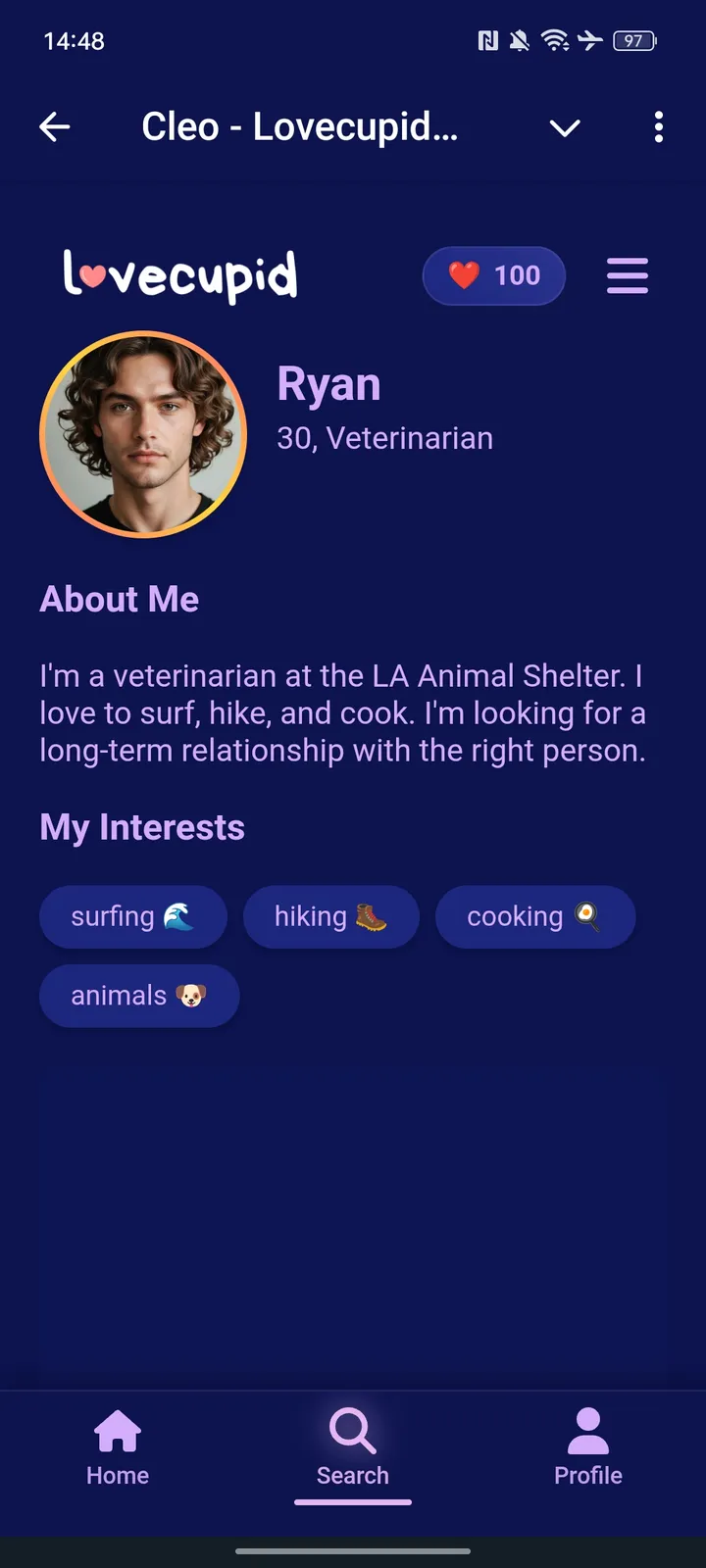
Task: Tap the Lovecupid logo
Action: tap(179, 275)
